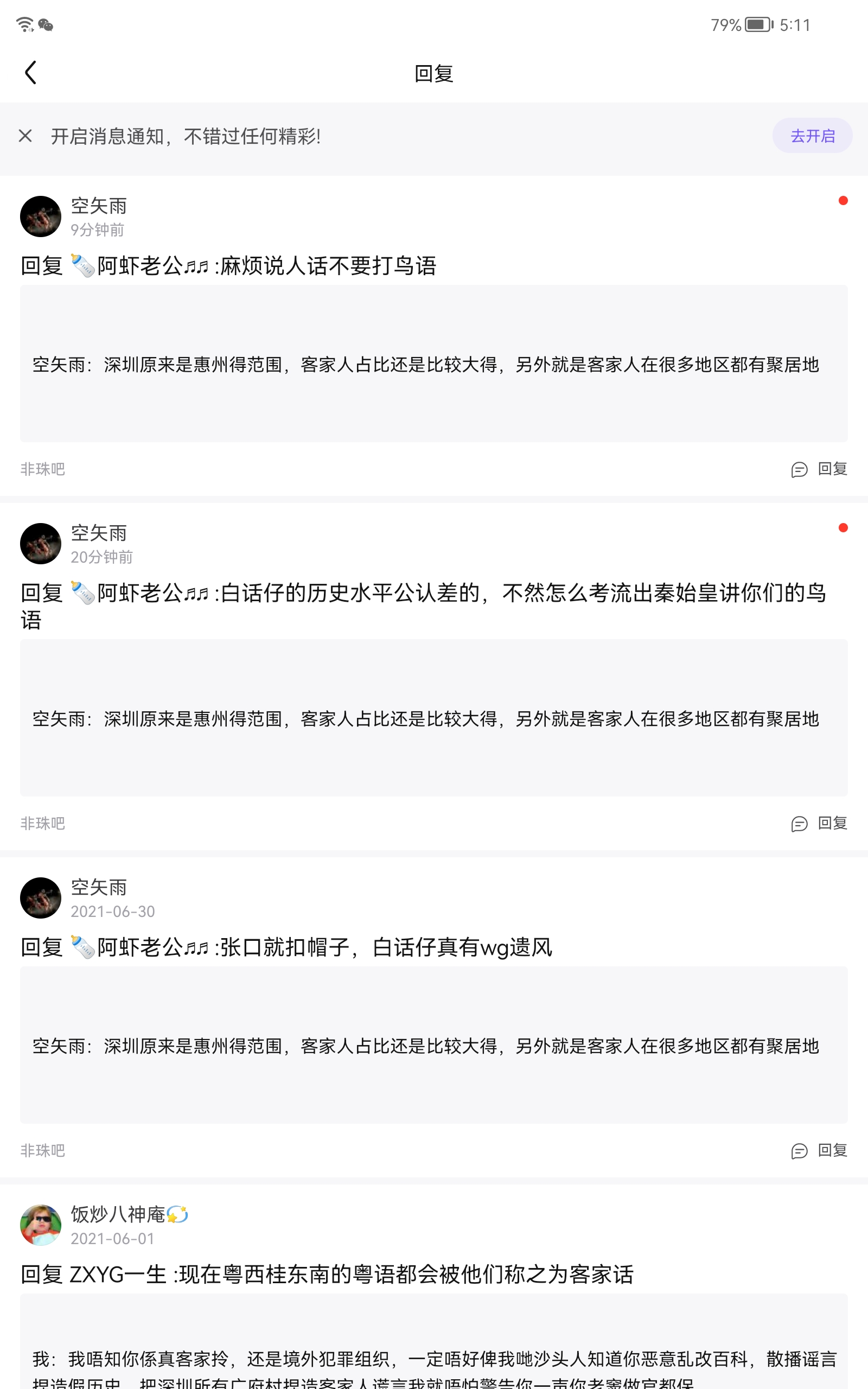Open quoted post under the 9分钟前 reply
The width and height of the screenshot is (868, 1389).
434,364
